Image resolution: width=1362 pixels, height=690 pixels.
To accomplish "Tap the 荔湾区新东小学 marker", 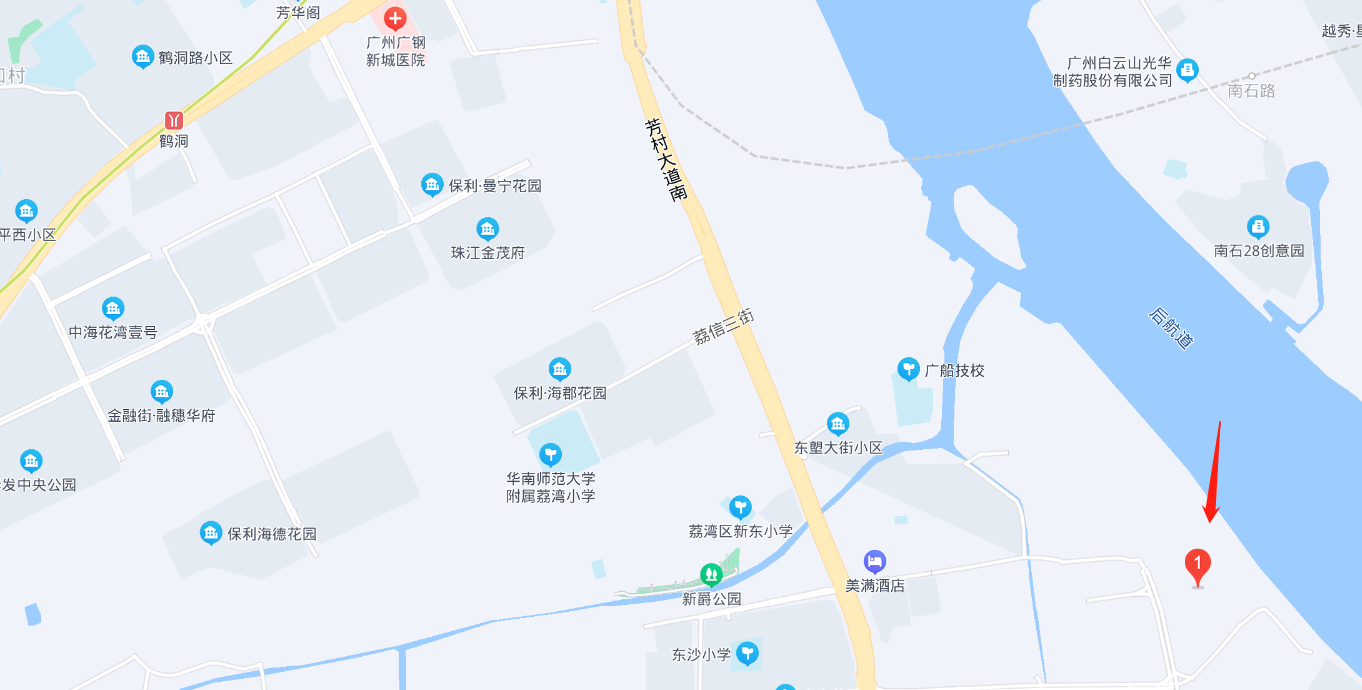I will pos(740,507).
